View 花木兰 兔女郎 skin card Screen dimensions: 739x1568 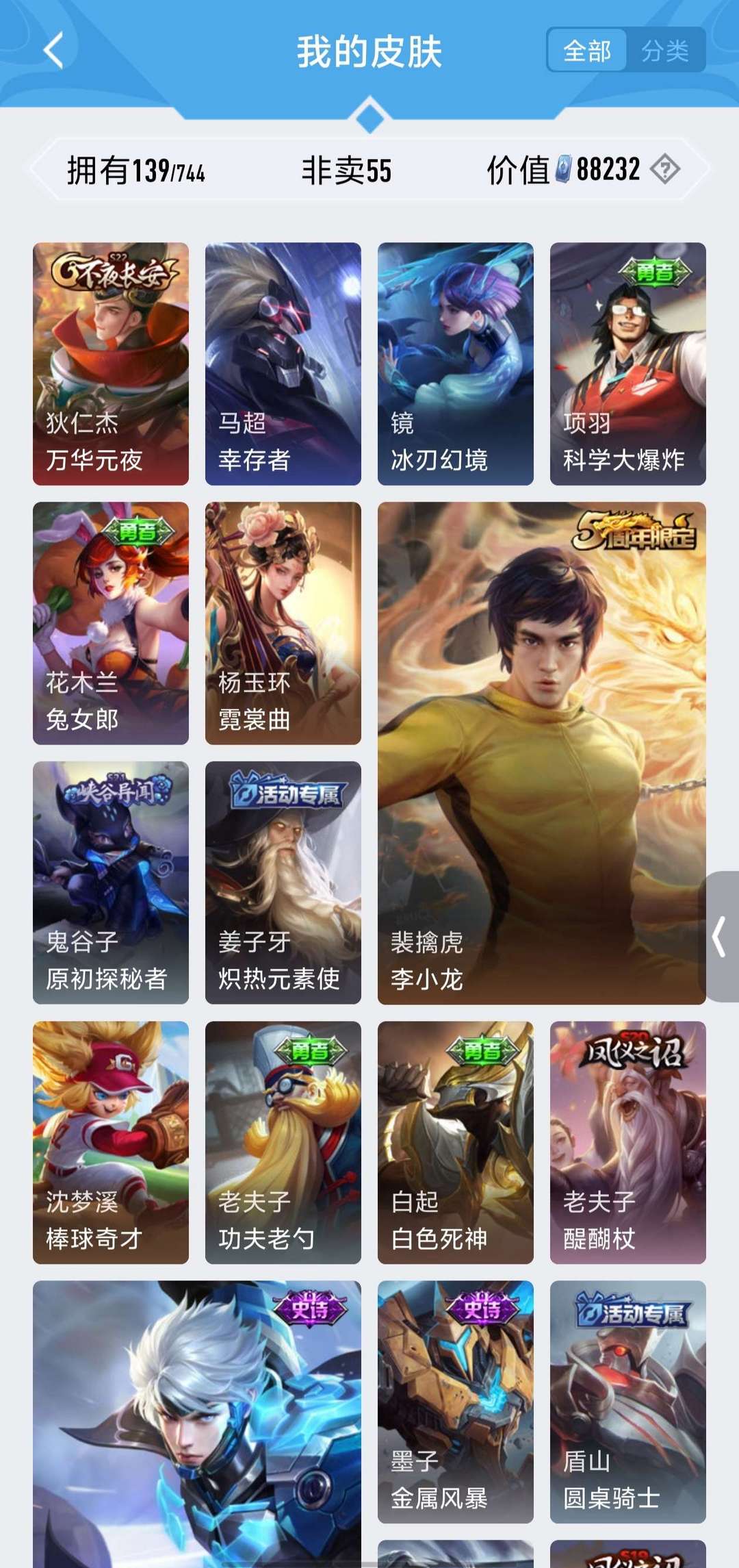pyautogui.click(x=111, y=623)
